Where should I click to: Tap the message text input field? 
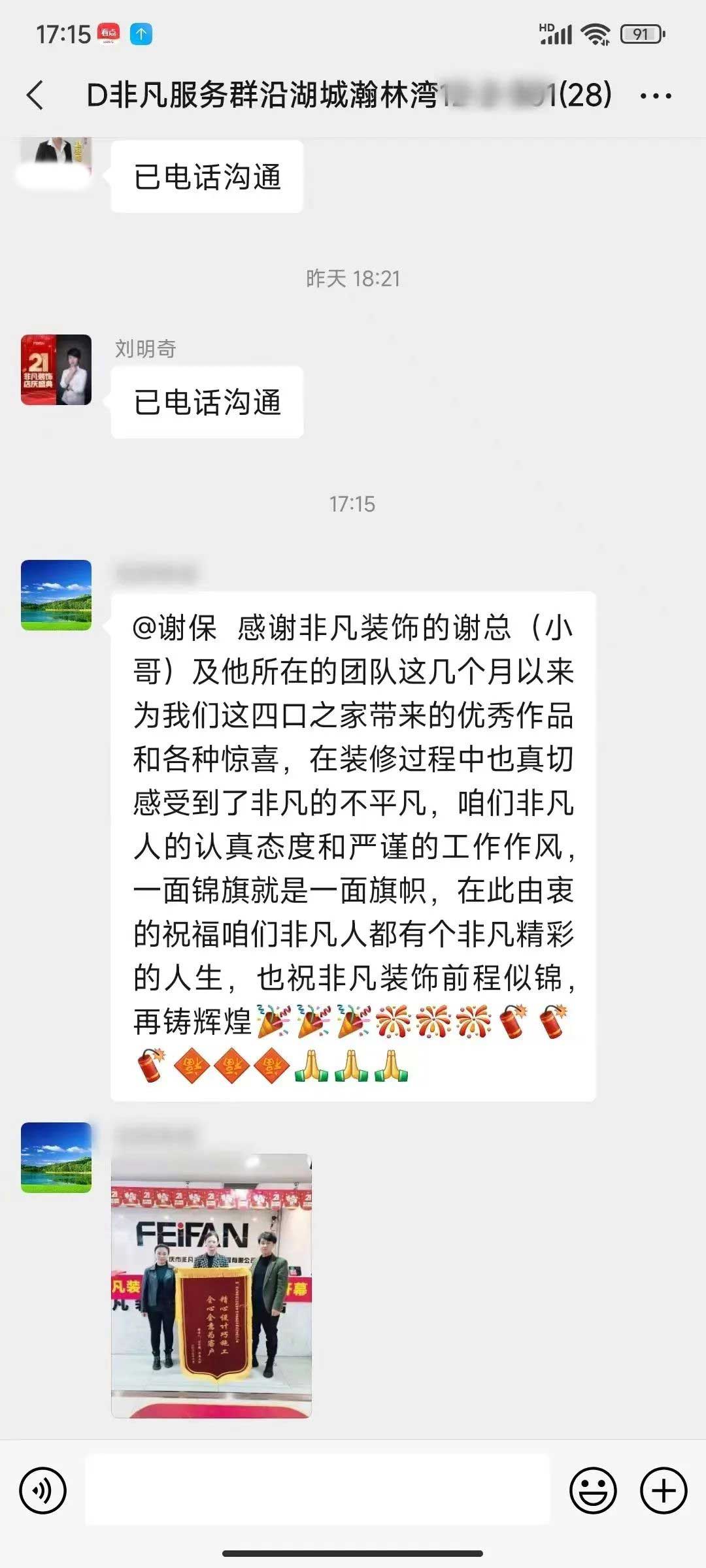pos(318,1490)
